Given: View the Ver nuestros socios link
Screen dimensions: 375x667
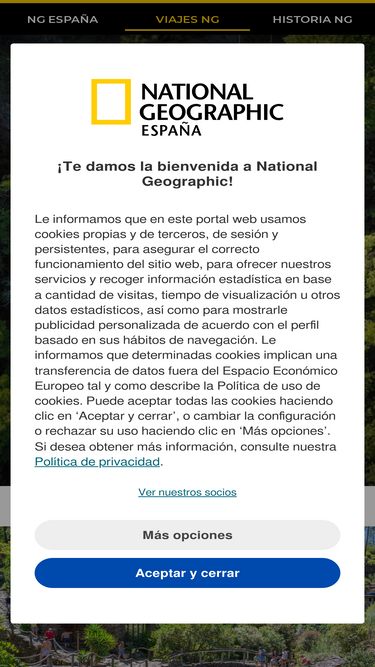Looking at the screenshot, I should (x=188, y=492).
